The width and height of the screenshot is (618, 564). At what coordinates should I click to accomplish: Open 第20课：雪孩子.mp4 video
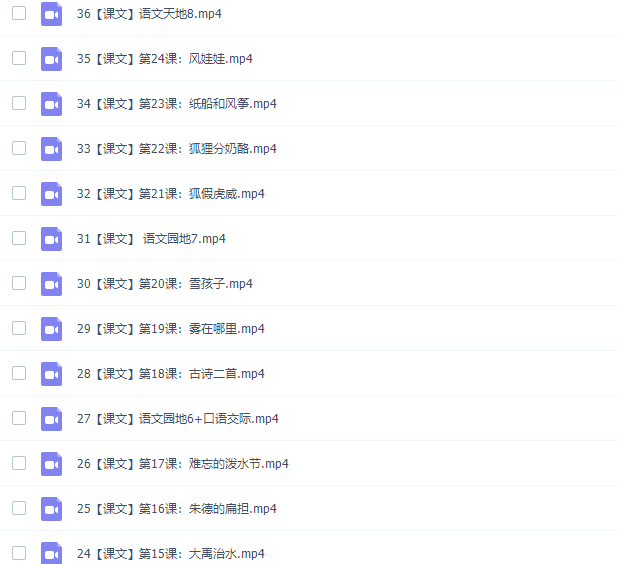point(165,284)
